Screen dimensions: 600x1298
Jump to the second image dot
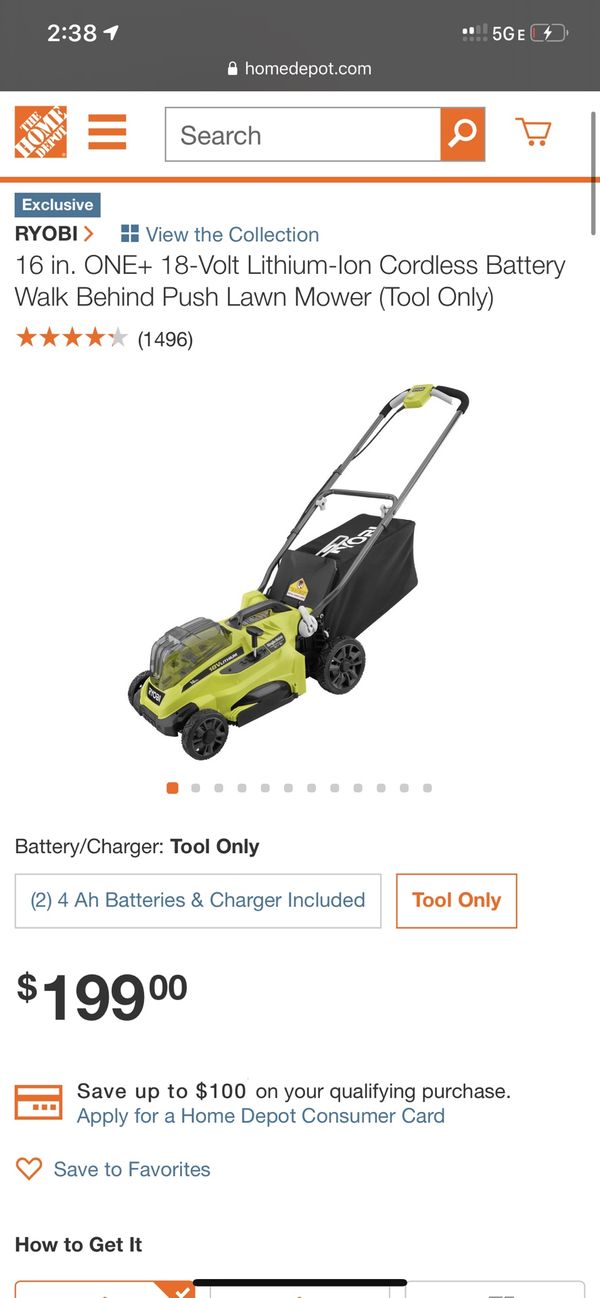(195, 788)
